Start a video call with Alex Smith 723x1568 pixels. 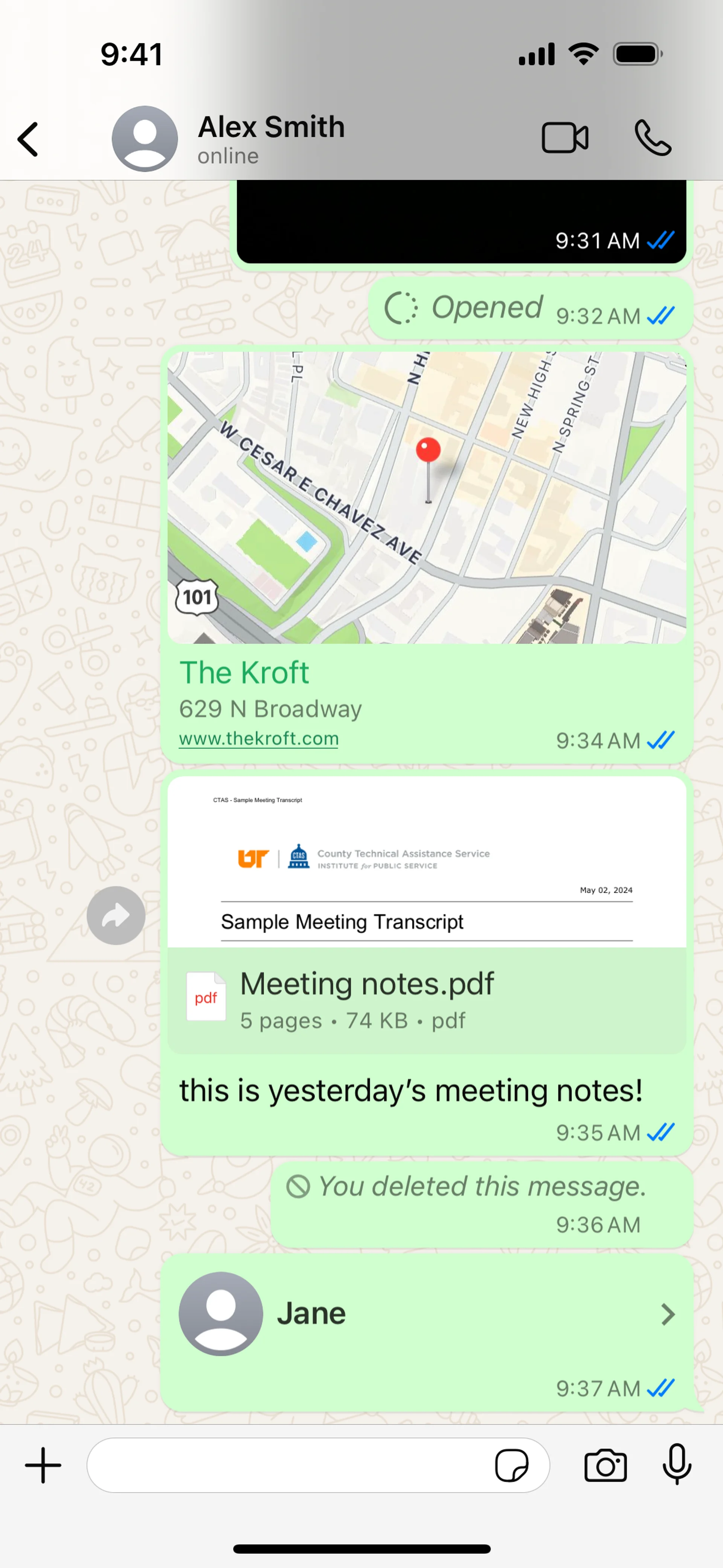(x=565, y=138)
